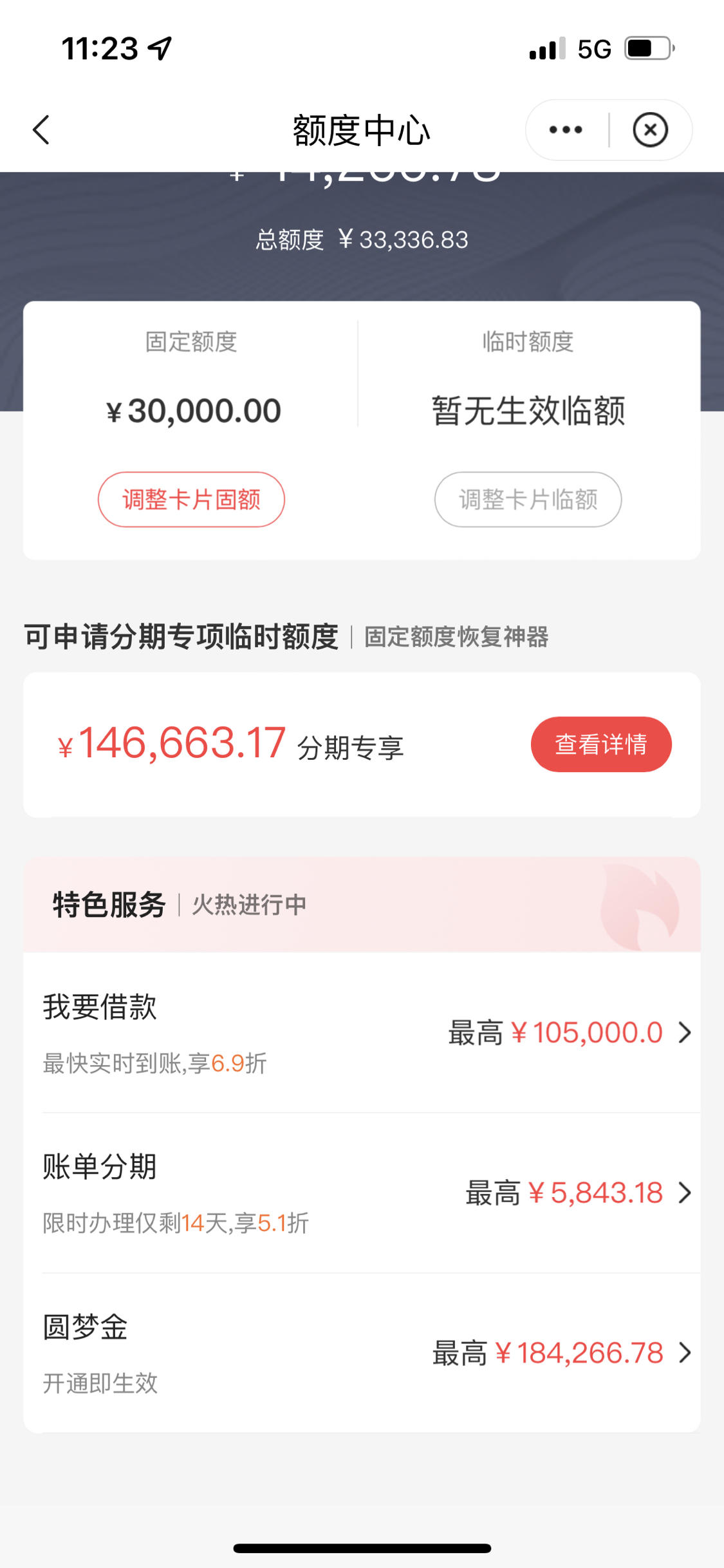
Task: Open the three-dot more menu
Action: [566, 130]
